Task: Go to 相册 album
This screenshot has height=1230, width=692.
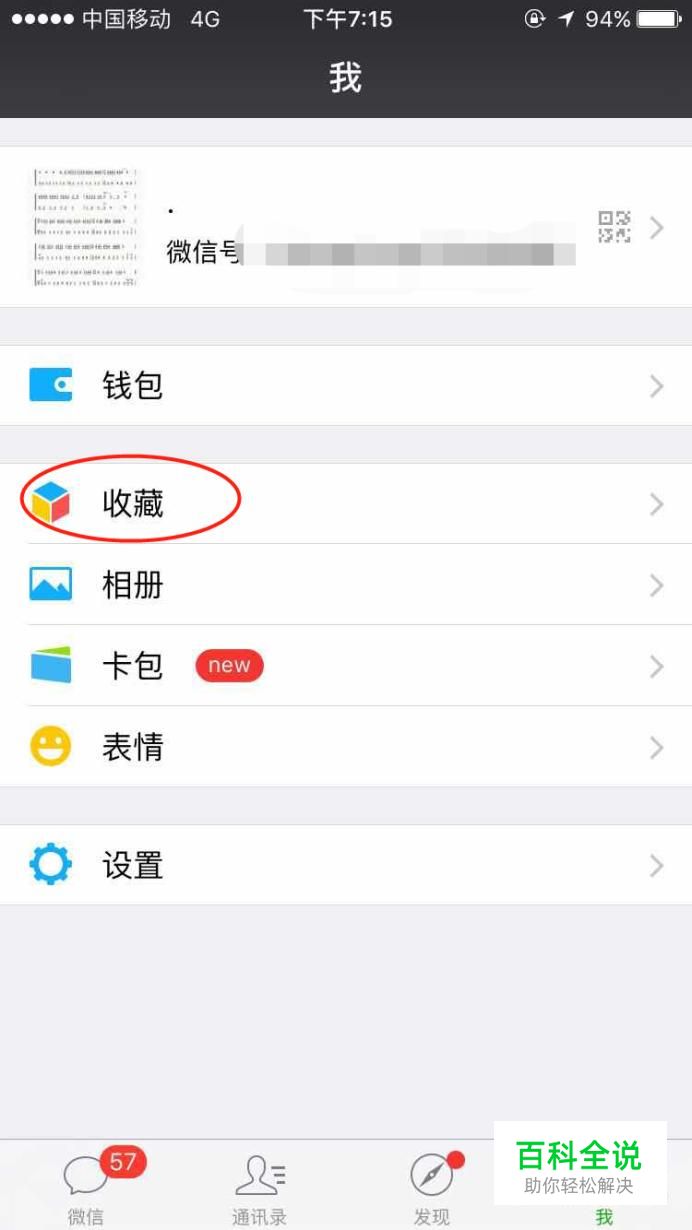Action: [346, 585]
